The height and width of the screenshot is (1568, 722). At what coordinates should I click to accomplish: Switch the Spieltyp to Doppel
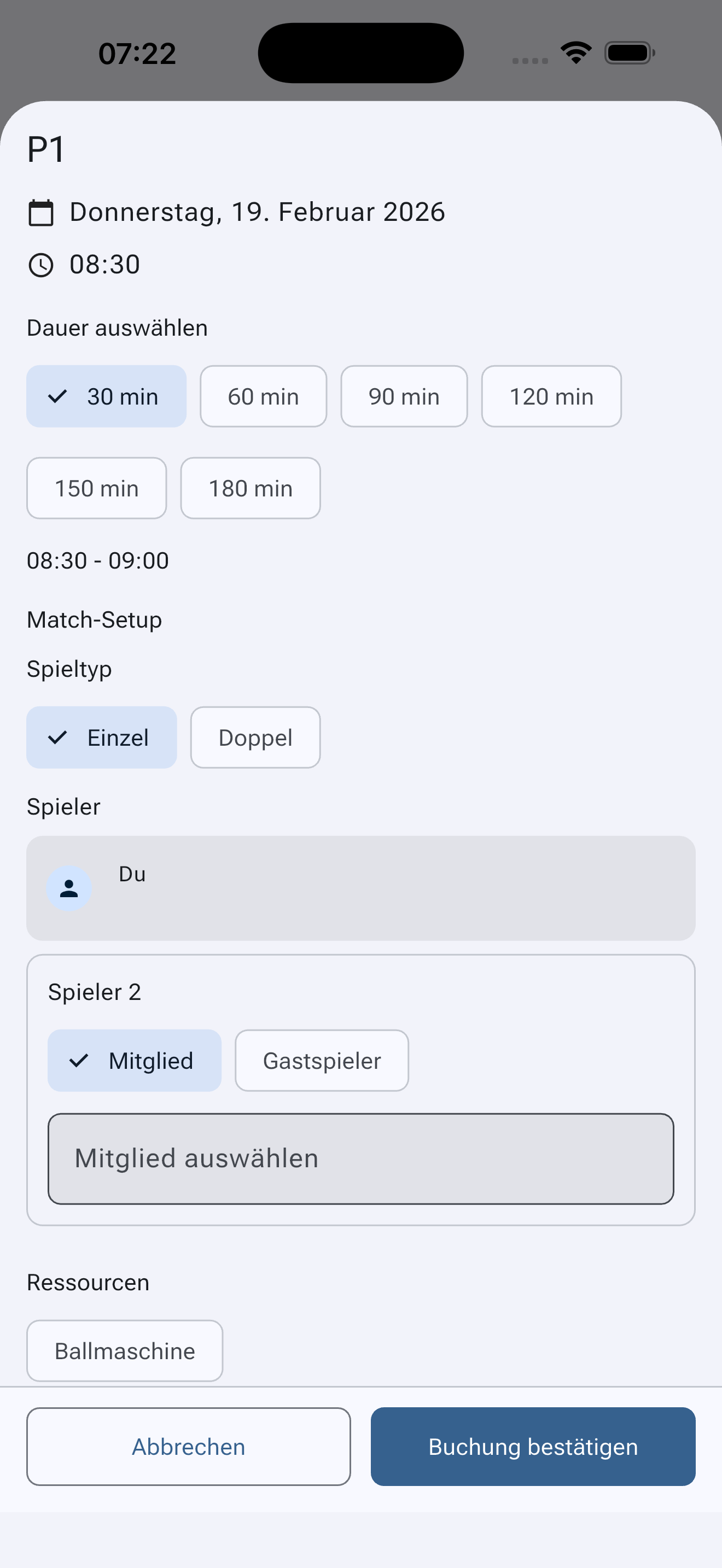click(255, 737)
